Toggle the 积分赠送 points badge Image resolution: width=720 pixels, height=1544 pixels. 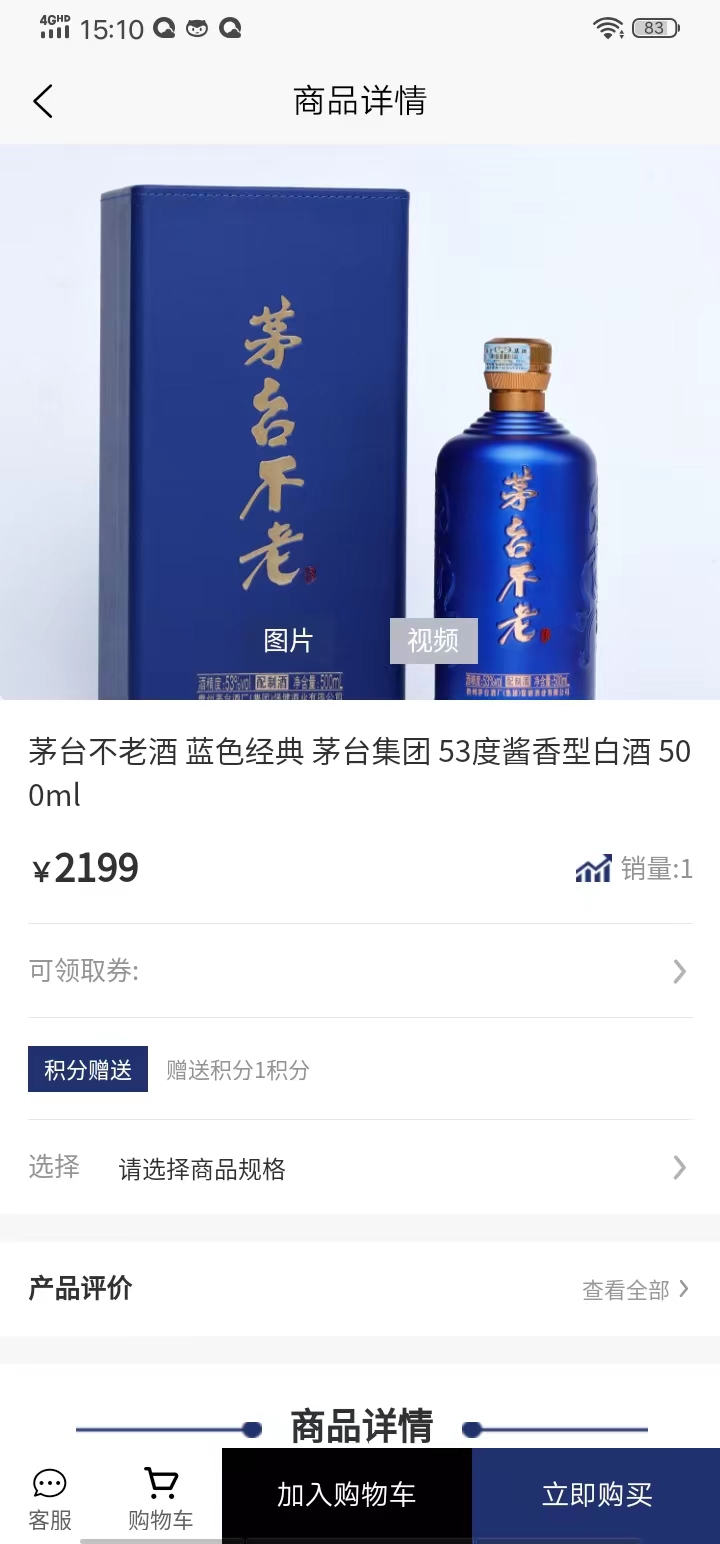click(87, 1068)
